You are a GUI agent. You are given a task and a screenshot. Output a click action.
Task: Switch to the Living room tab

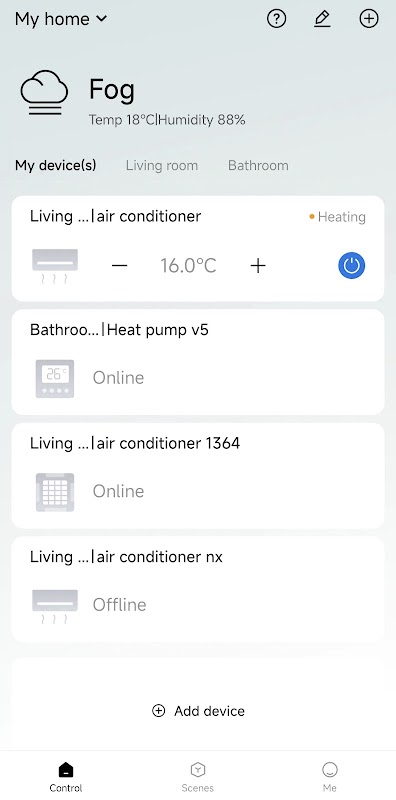point(162,165)
